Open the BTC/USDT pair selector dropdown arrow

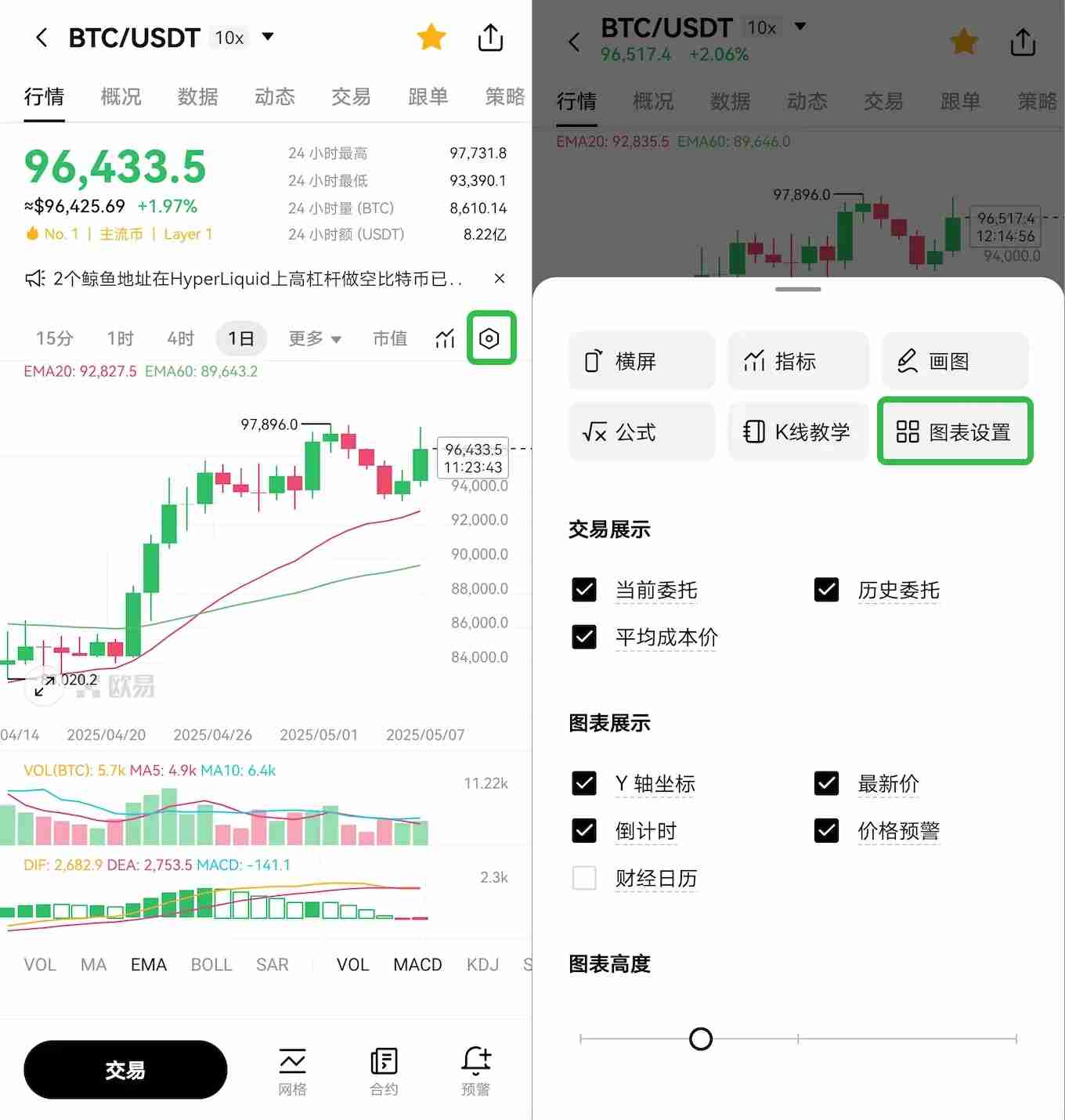267,37
